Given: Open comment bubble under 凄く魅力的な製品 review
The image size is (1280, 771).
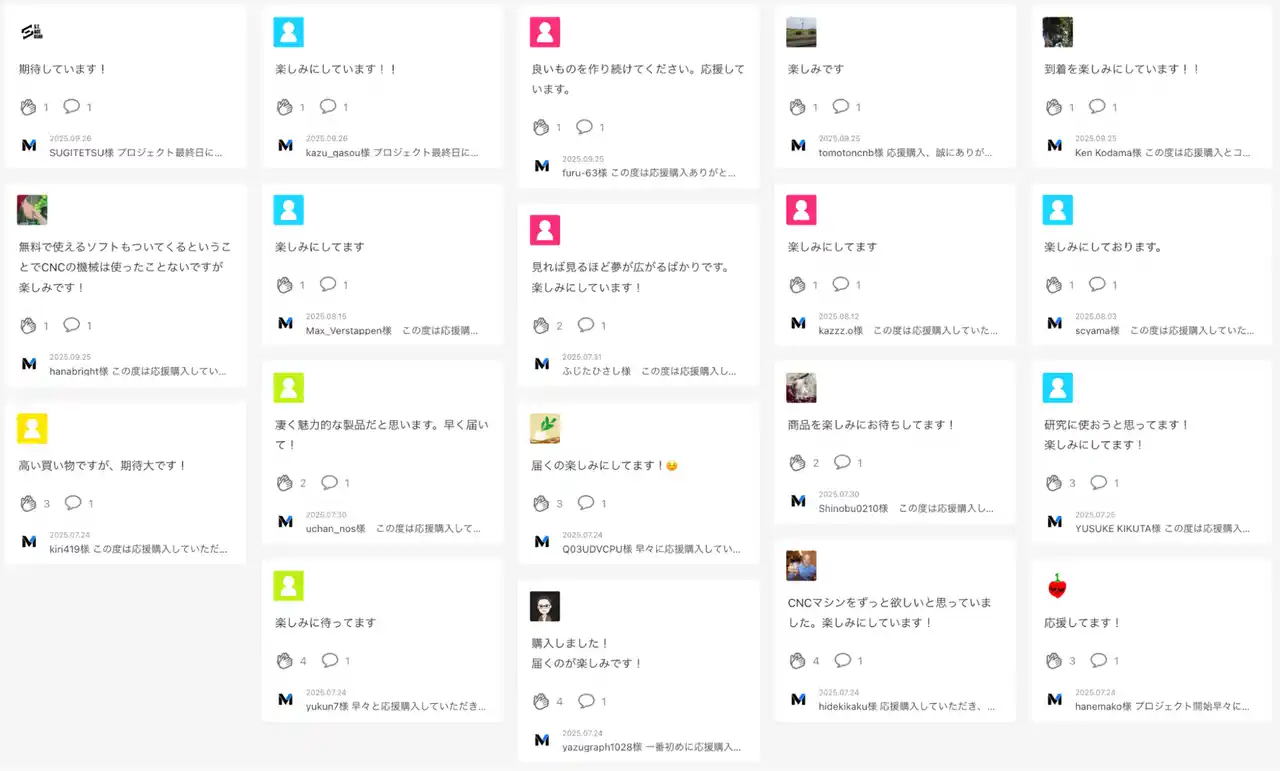Looking at the screenshot, I should 329,483.
